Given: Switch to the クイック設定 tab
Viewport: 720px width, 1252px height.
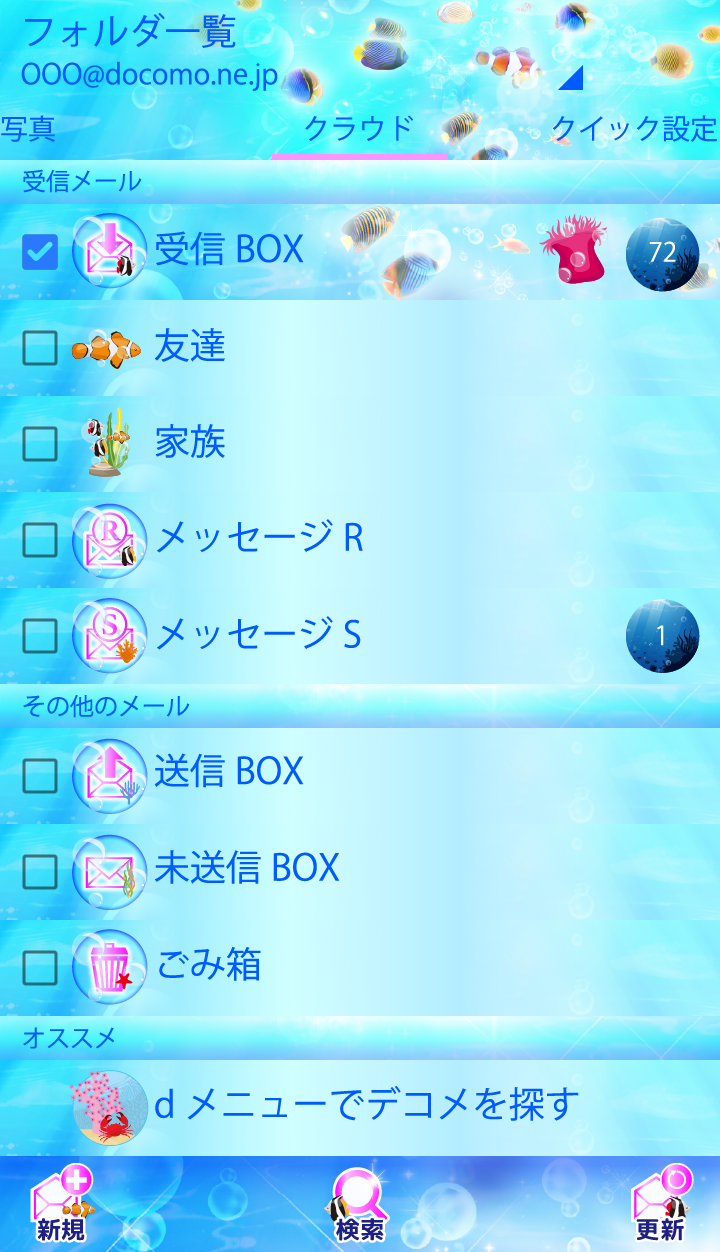Looking at the screenshot, I should [x=634, y=129].
